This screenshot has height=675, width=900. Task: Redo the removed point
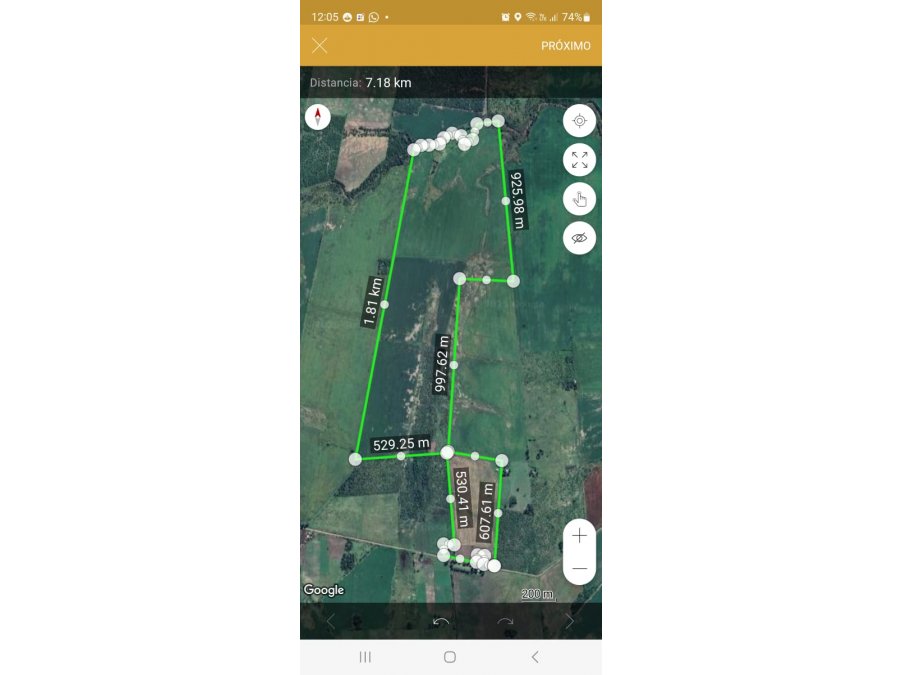pyautogui.click(x=506, y=621)
